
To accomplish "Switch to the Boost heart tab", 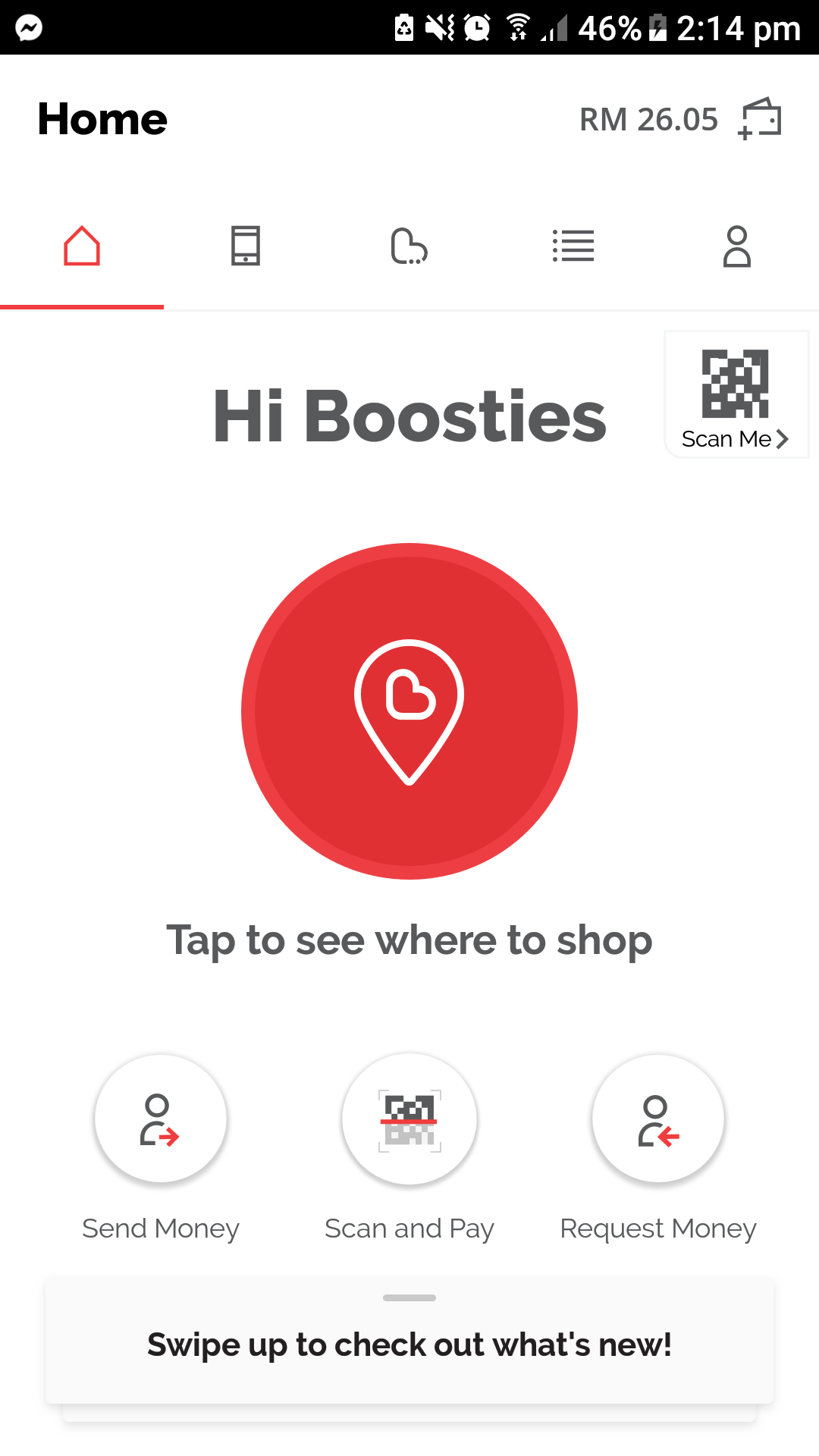I will [409, 246].
